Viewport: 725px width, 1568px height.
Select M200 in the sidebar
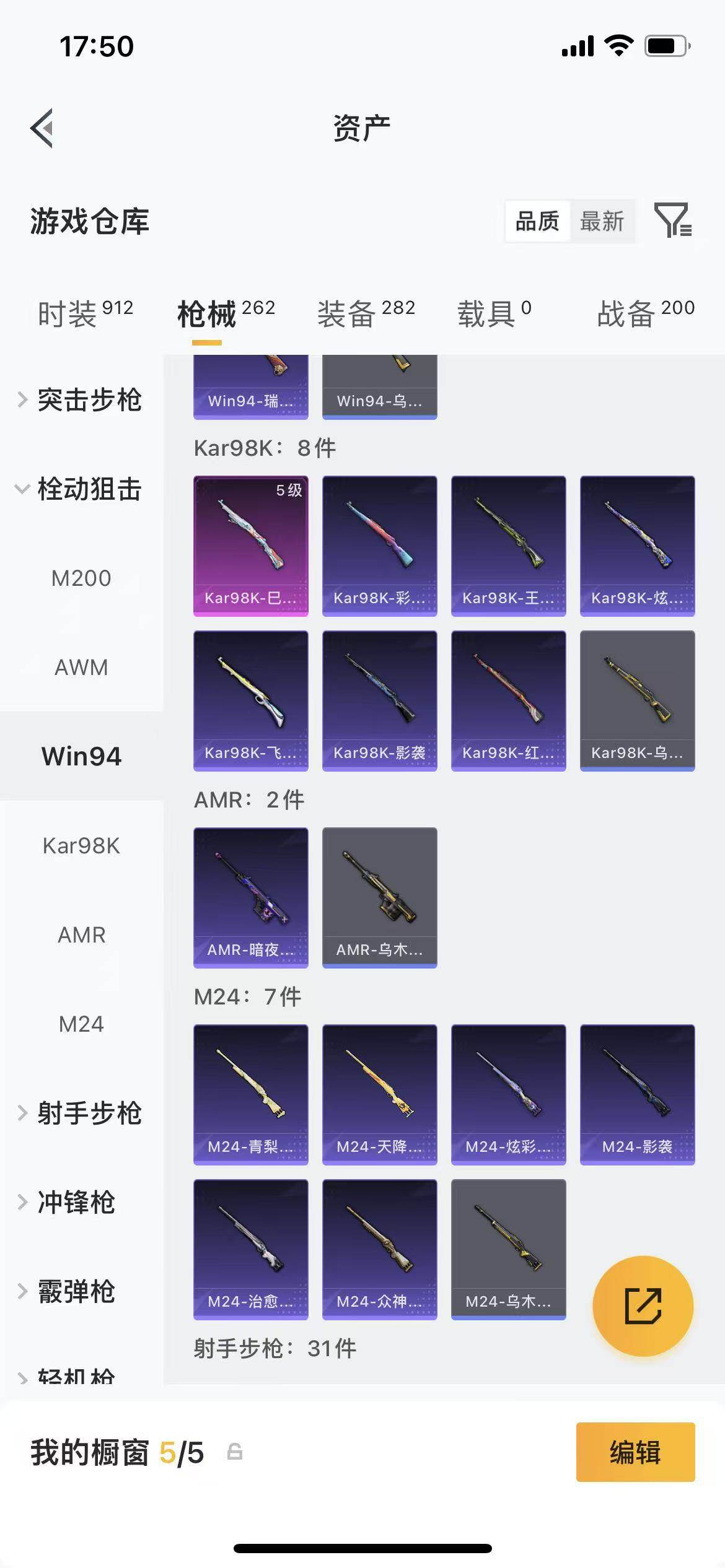[81, 578]
